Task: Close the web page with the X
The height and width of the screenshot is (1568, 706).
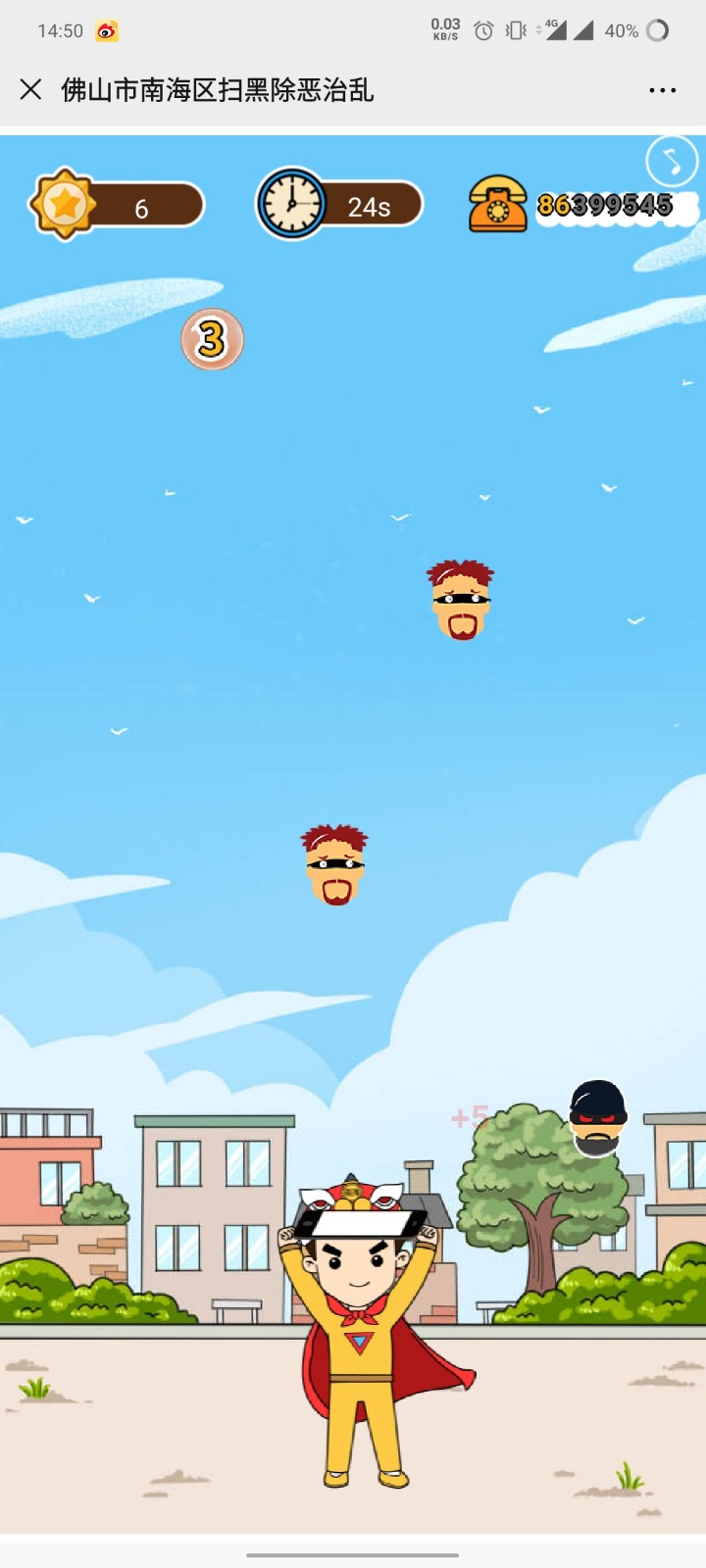Action: [x=30, y=90]
